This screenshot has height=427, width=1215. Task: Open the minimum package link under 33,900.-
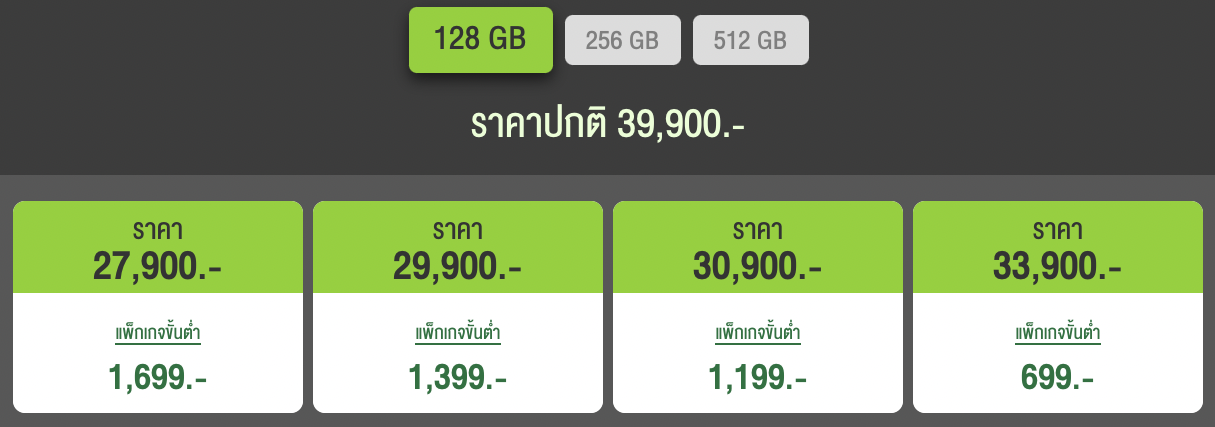coord(1058,332)
